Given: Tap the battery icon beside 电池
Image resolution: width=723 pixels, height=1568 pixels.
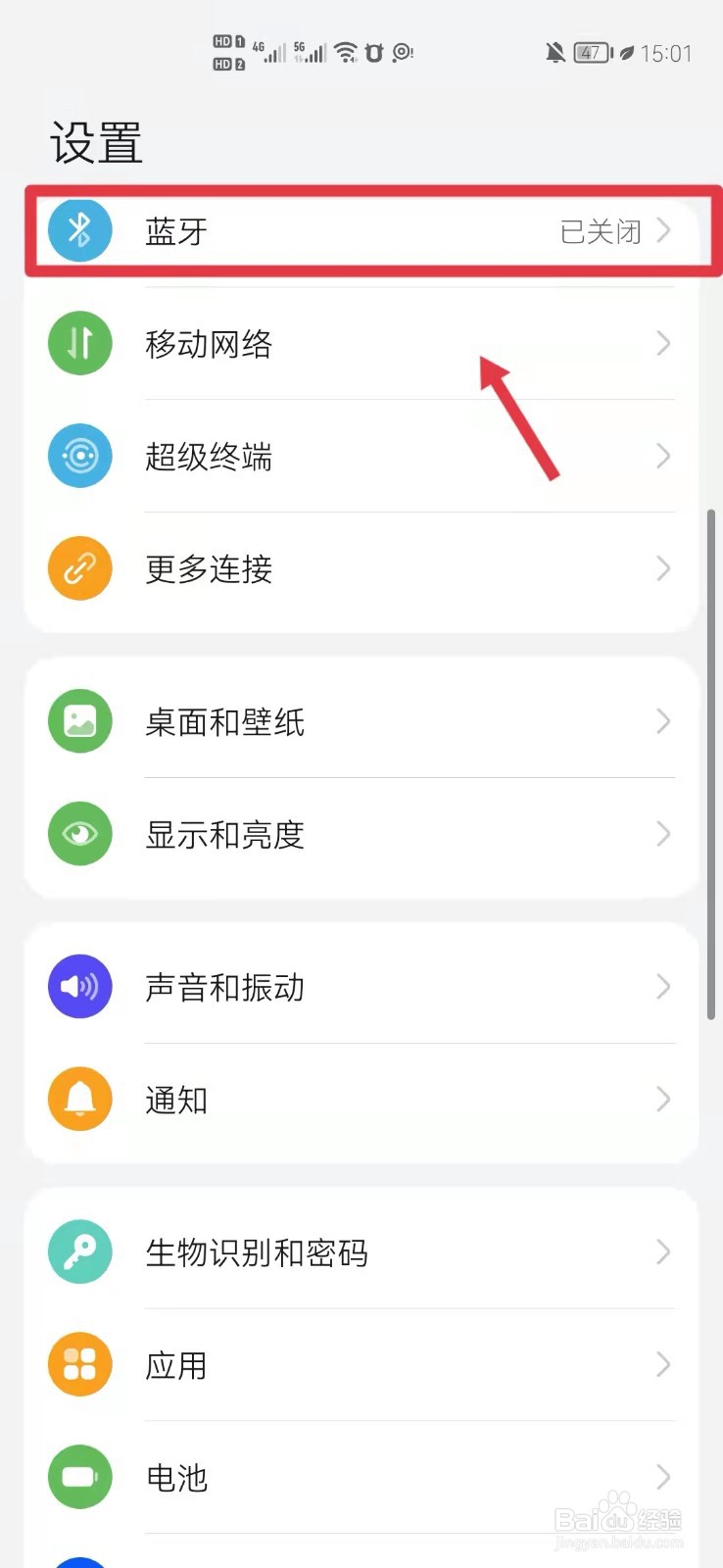Looking at the screenshot, I should [79, 1478].
